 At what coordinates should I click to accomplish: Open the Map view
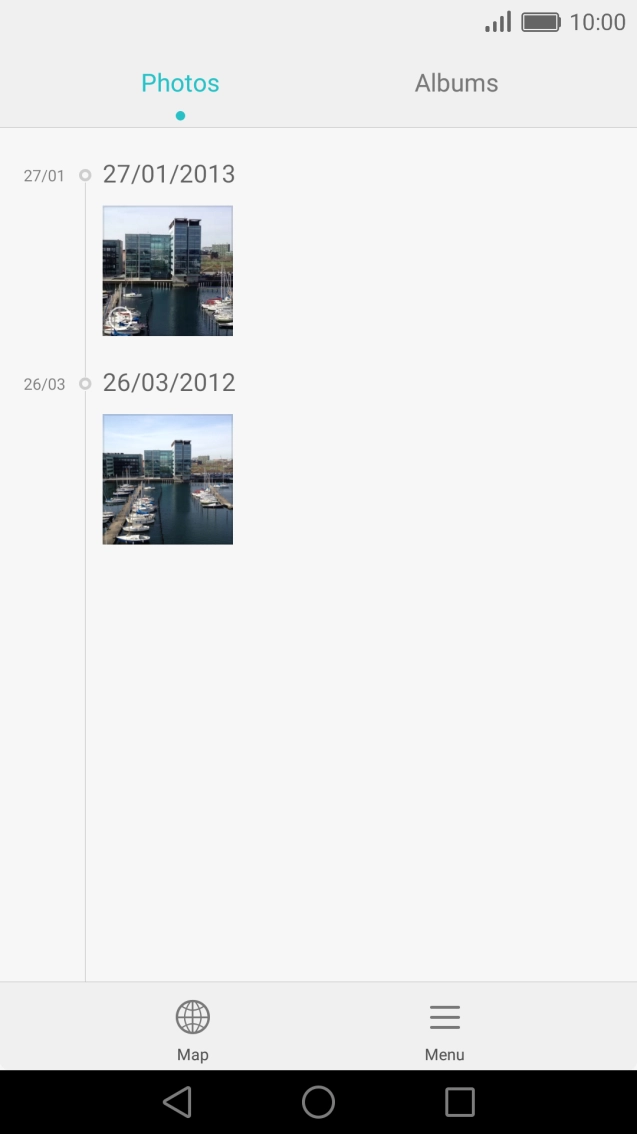tap(193, 1029)
